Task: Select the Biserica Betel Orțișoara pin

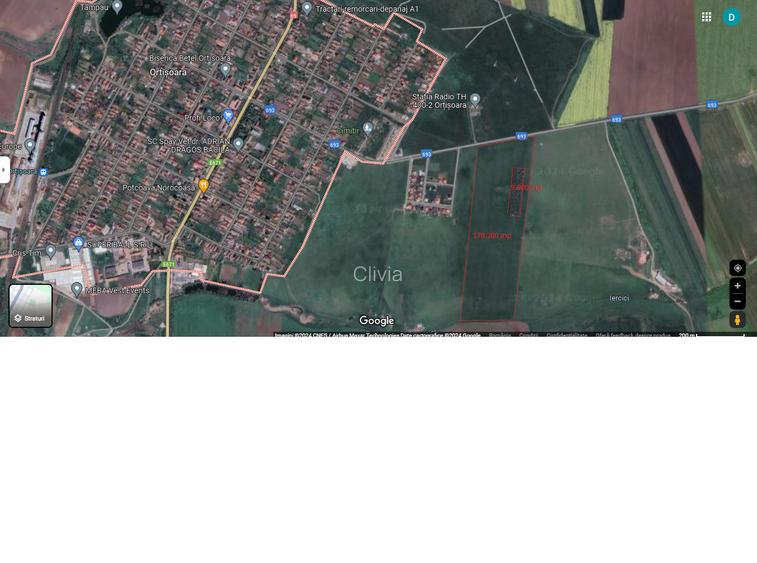Action: 225,69
